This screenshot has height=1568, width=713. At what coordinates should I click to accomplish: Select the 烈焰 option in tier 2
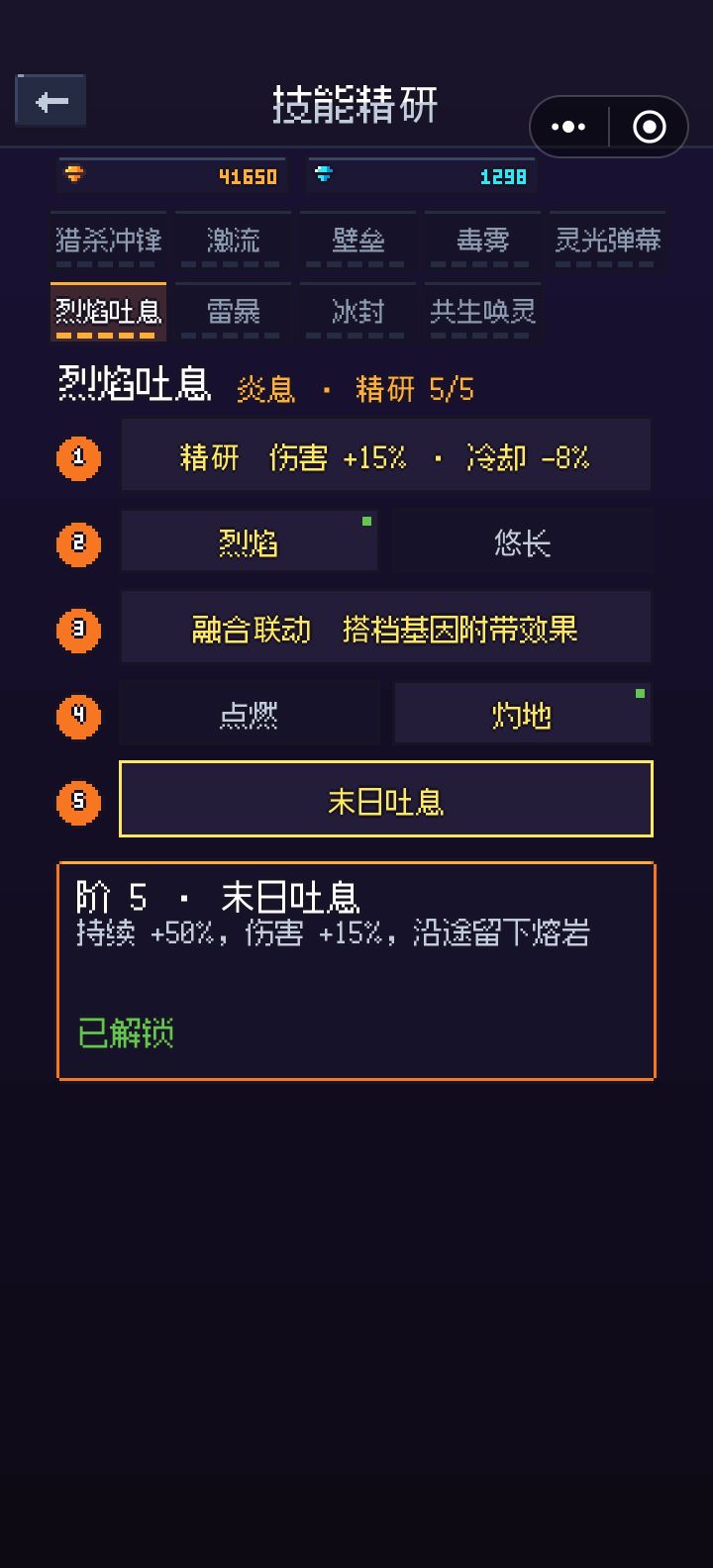(249, 541)
